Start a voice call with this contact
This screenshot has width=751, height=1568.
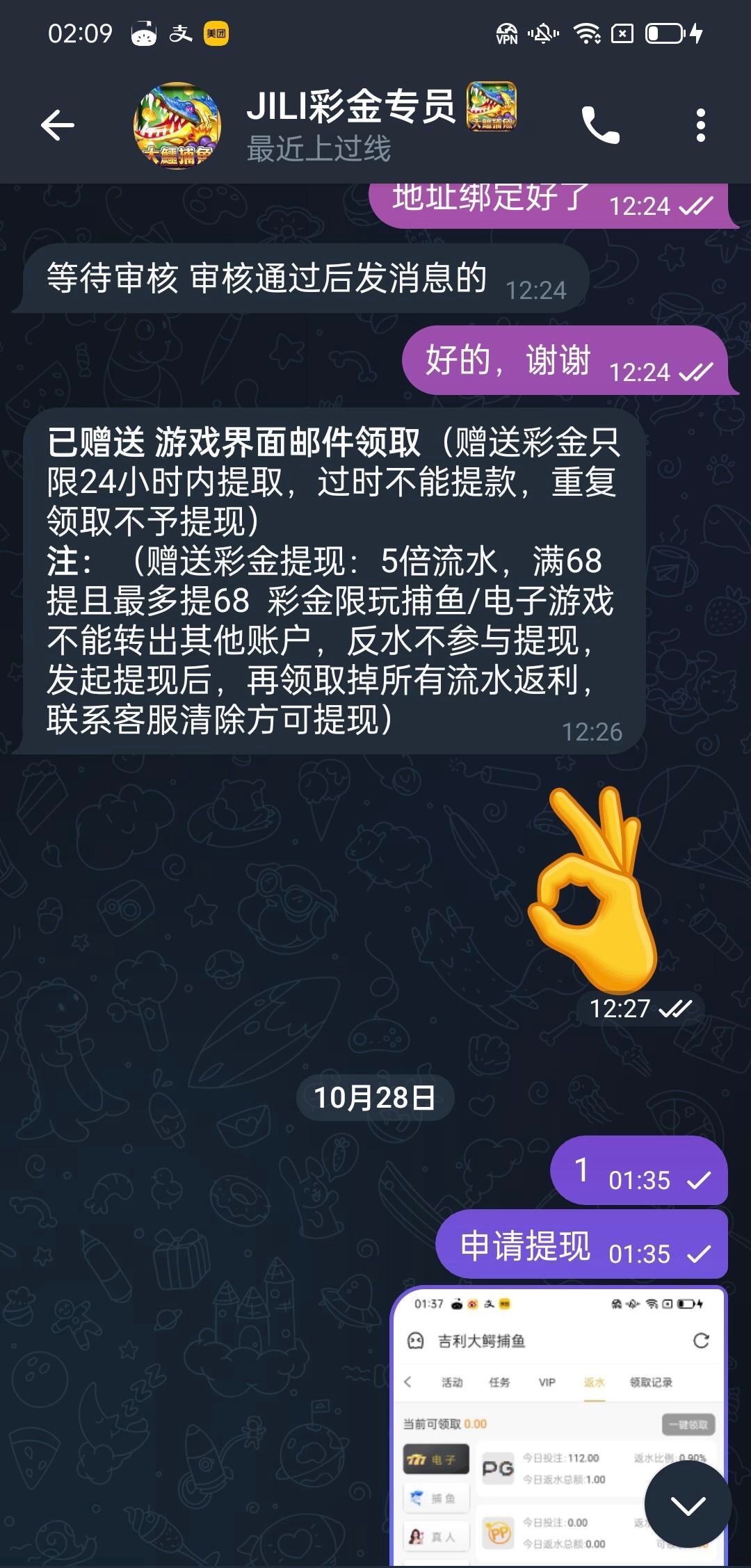pyautogui.click(x=601, y=126)
